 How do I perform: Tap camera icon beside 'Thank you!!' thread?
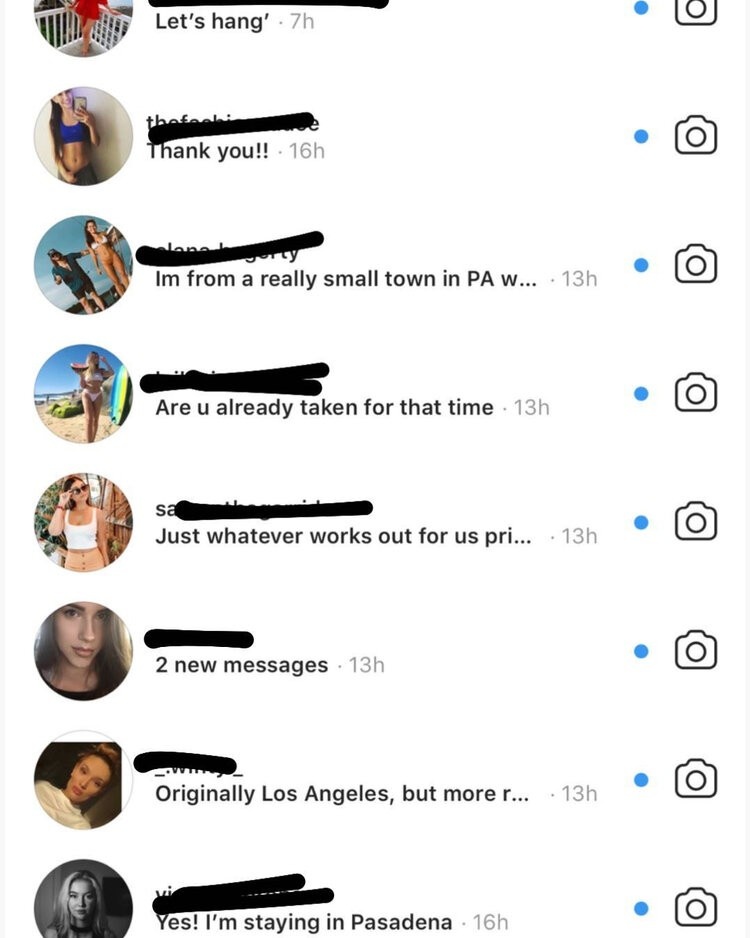tap(696, 135)
